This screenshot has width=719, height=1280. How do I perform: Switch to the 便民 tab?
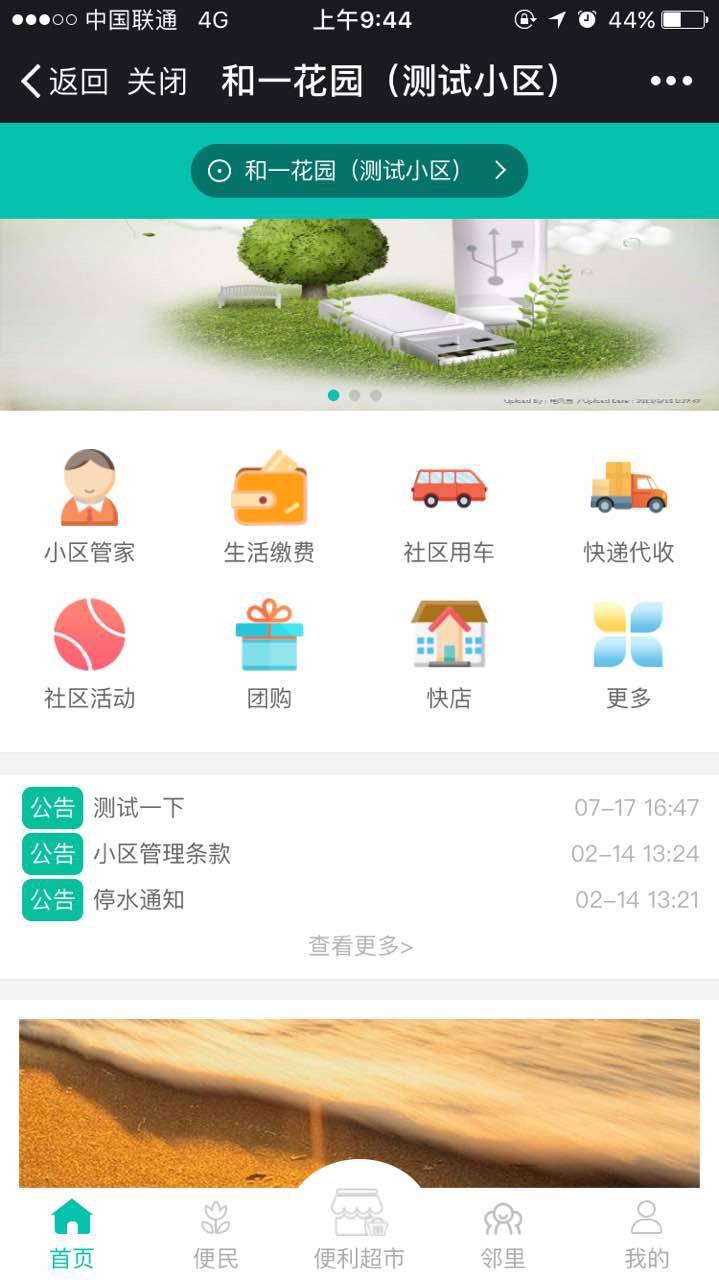point(216,1236)
